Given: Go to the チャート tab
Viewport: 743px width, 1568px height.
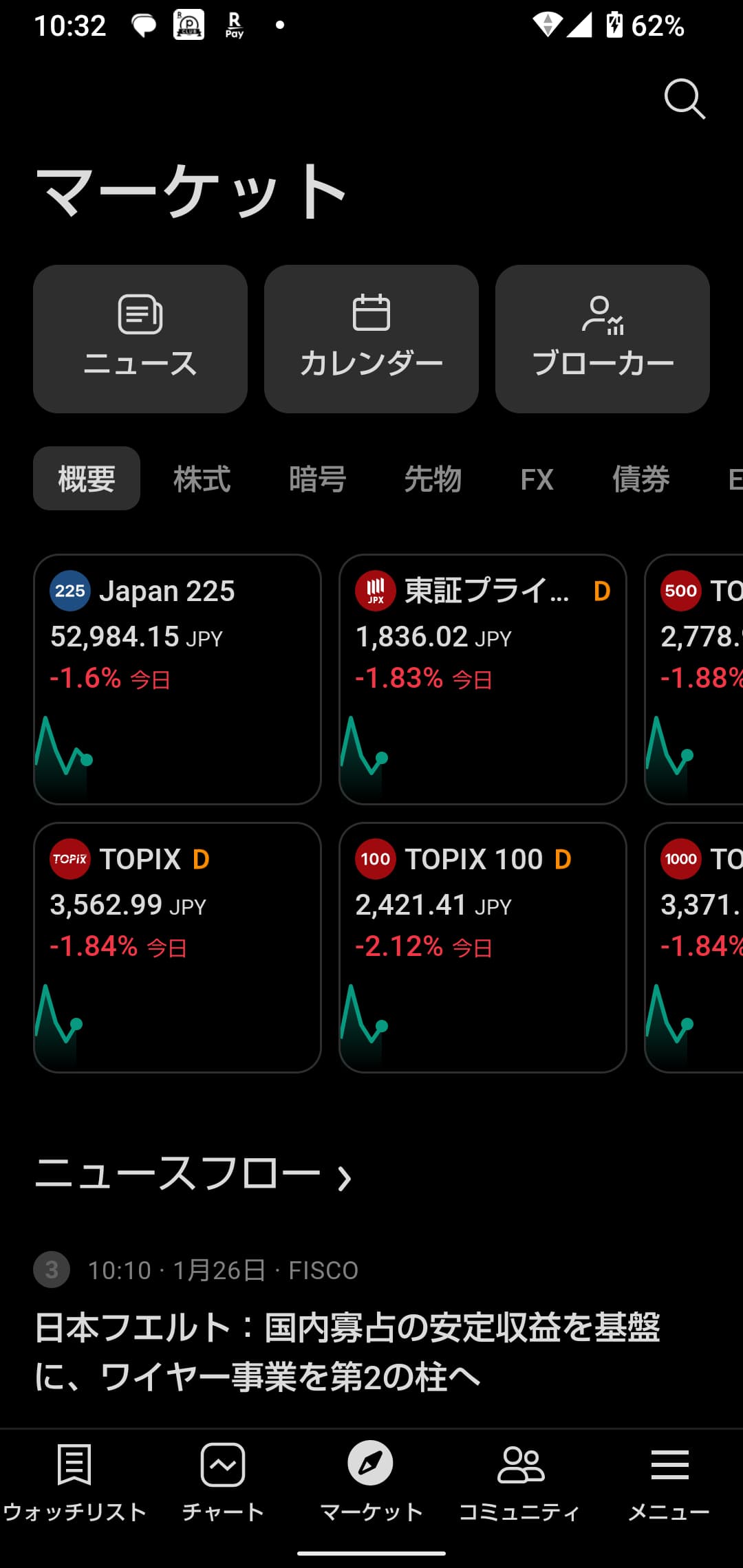Looking at the screenshot, I should 223,1481.
